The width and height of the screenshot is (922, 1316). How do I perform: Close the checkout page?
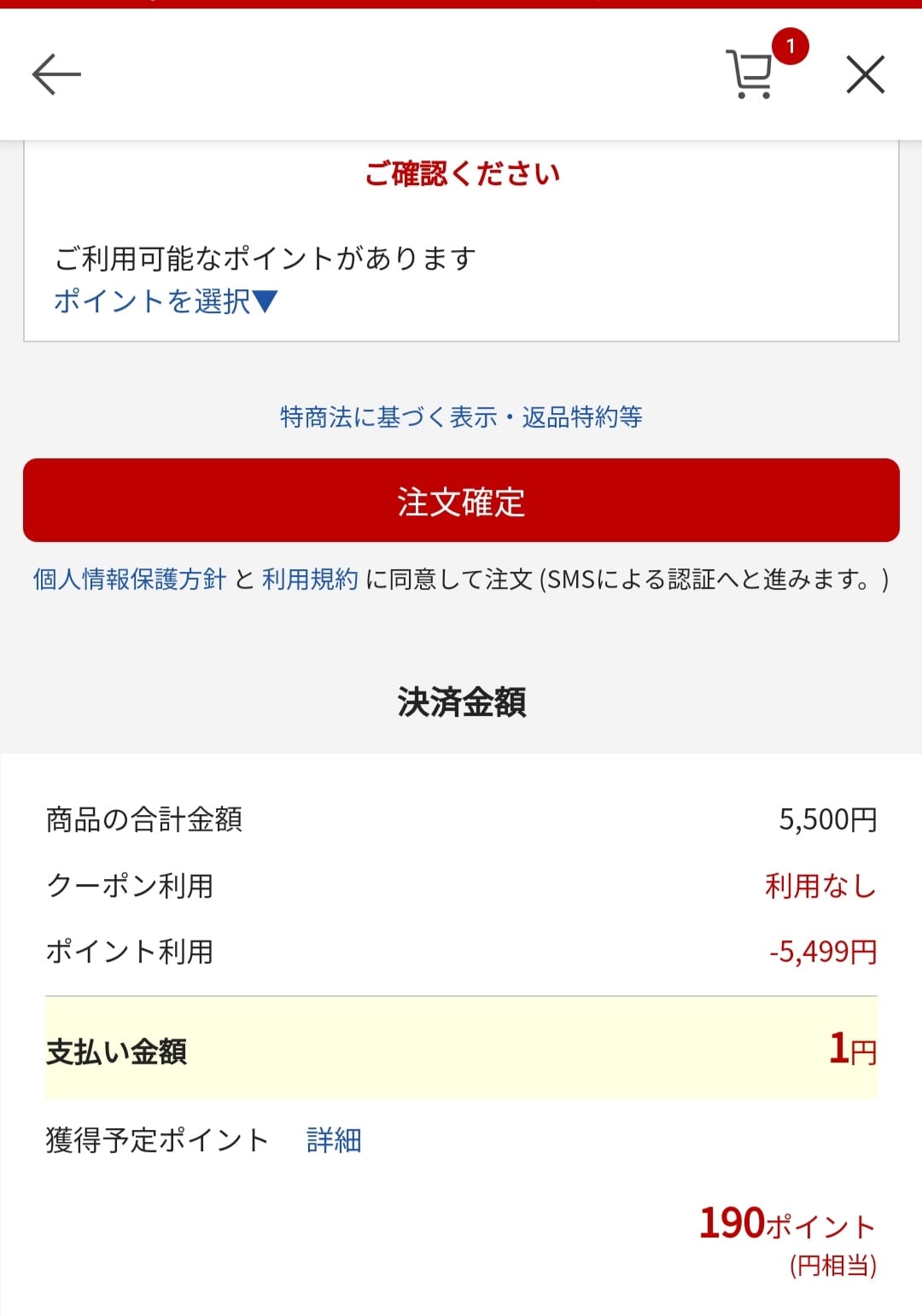[x=865, y=75]
